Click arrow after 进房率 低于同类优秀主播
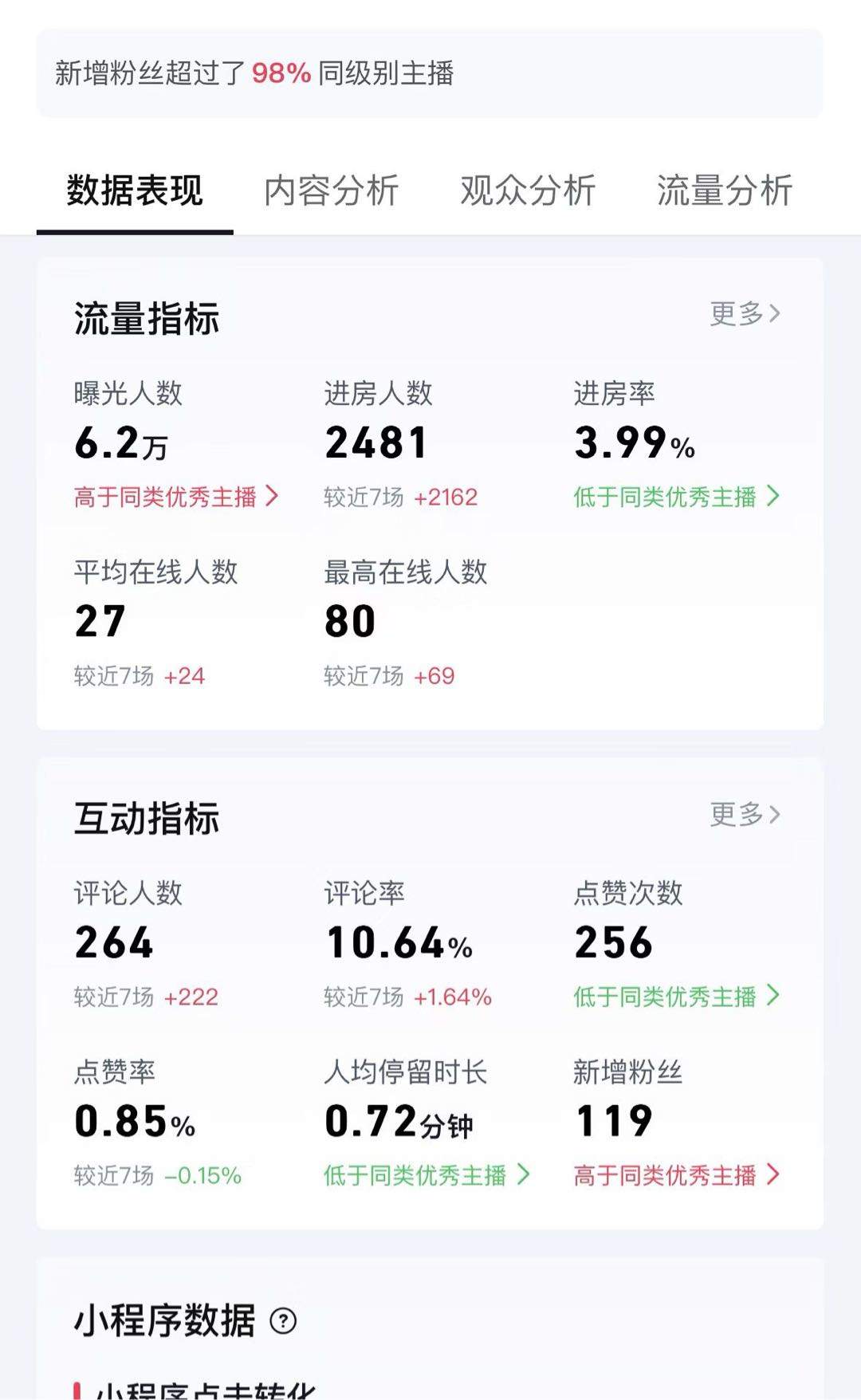Image resolution: width=861 pixels, height=1400 pixels. coord(773,496)
